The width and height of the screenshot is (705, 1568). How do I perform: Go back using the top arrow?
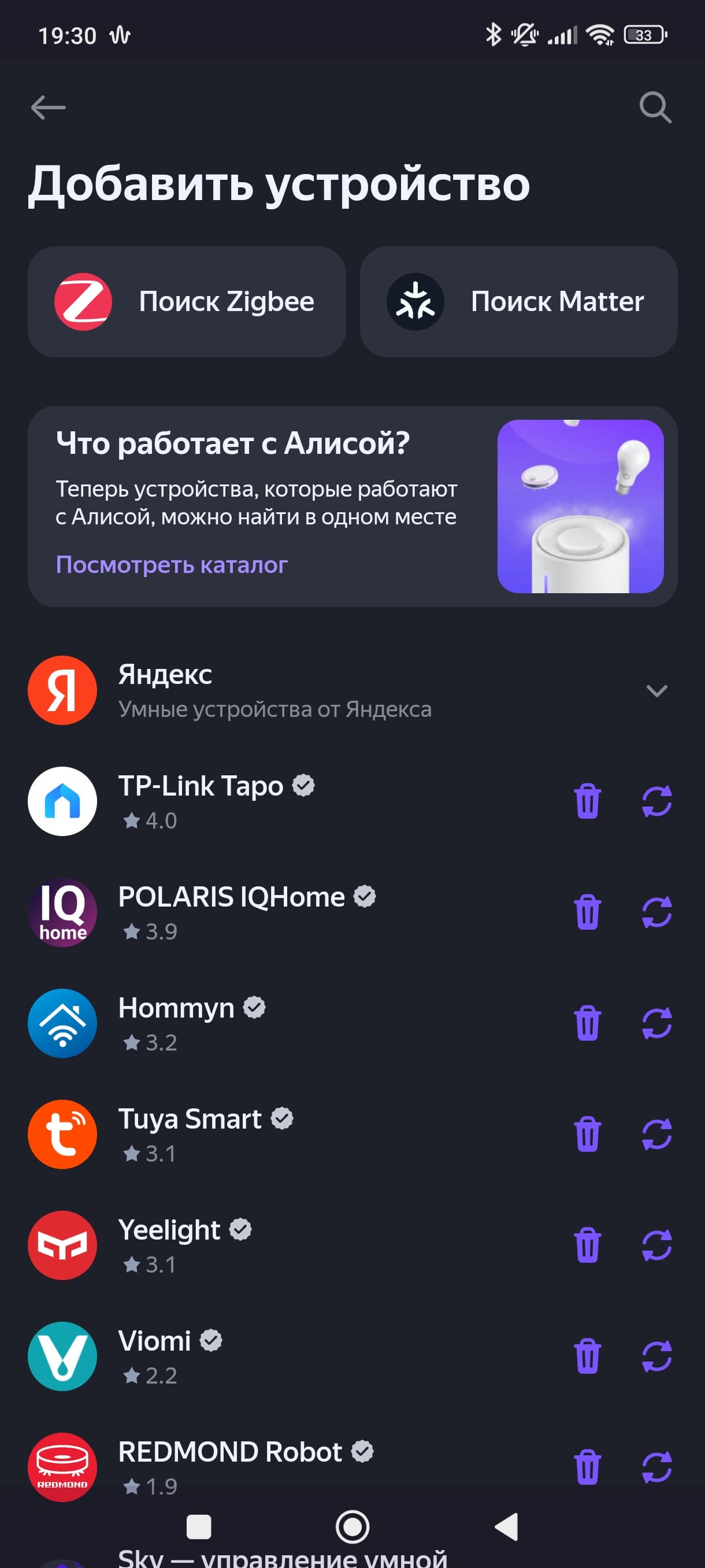(48, 108)
